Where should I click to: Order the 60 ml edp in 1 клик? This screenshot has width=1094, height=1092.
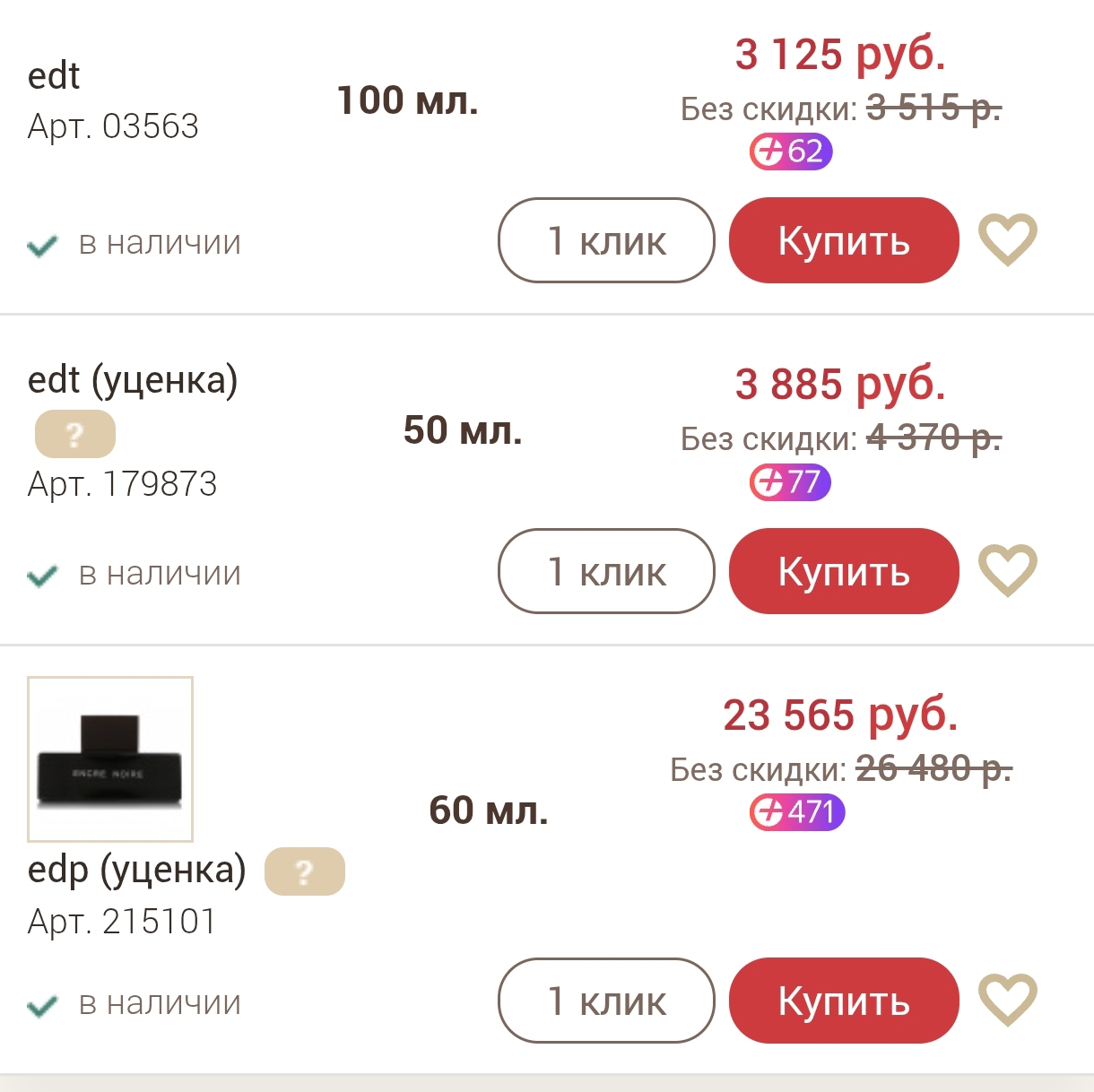point(606,1001)
